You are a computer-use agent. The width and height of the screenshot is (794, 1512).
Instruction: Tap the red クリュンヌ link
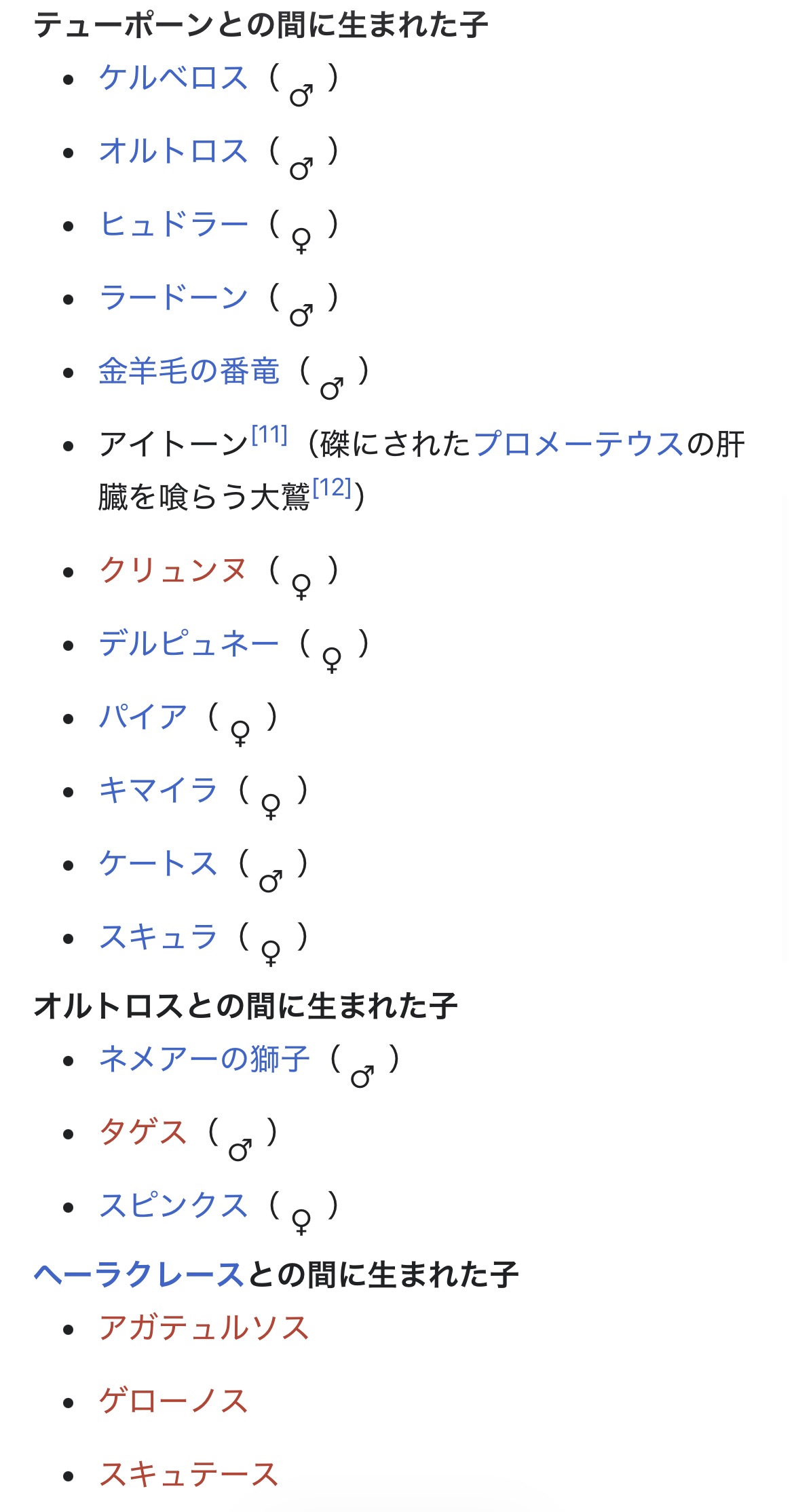(173, 571)
